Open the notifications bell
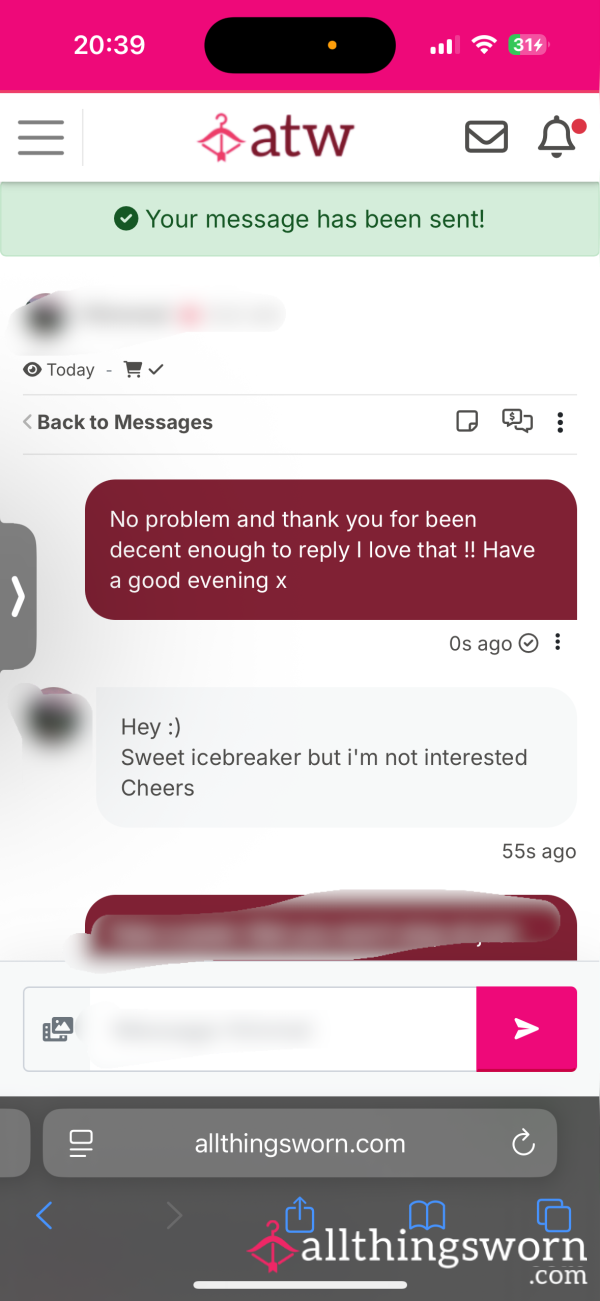Image resolution: width=600 pixels, height=1301 pixels. pos(557,136)
